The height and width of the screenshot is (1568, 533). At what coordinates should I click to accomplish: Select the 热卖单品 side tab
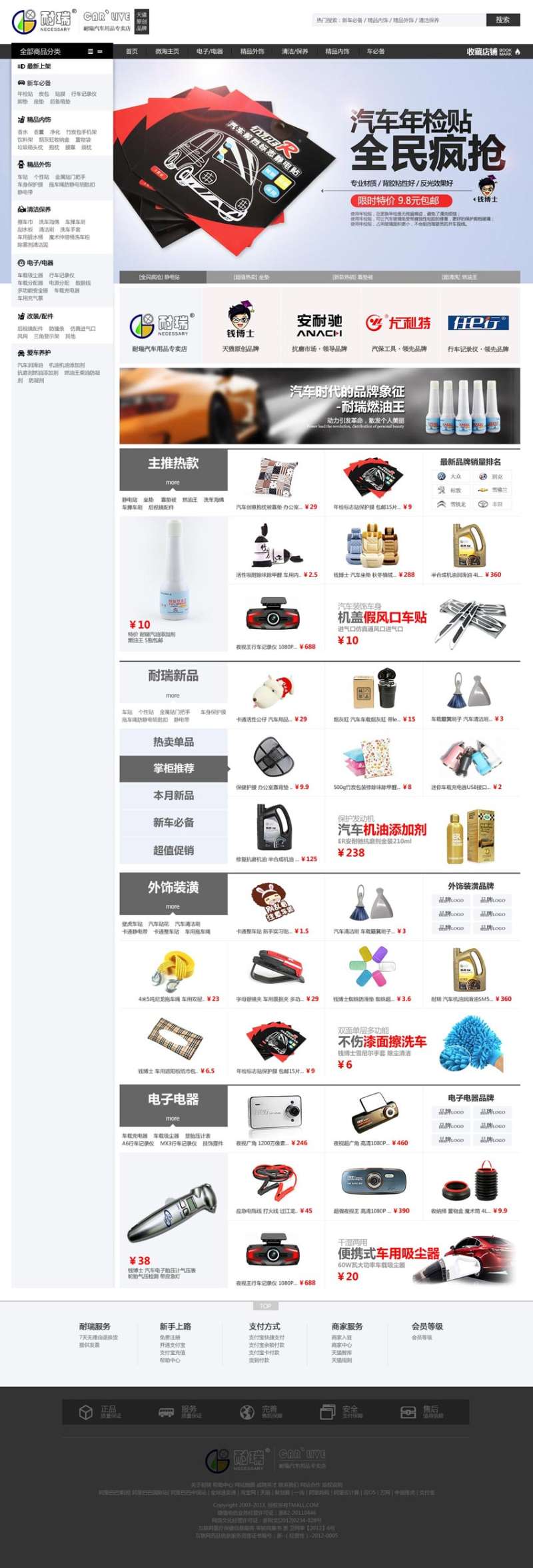pos(173,742)
